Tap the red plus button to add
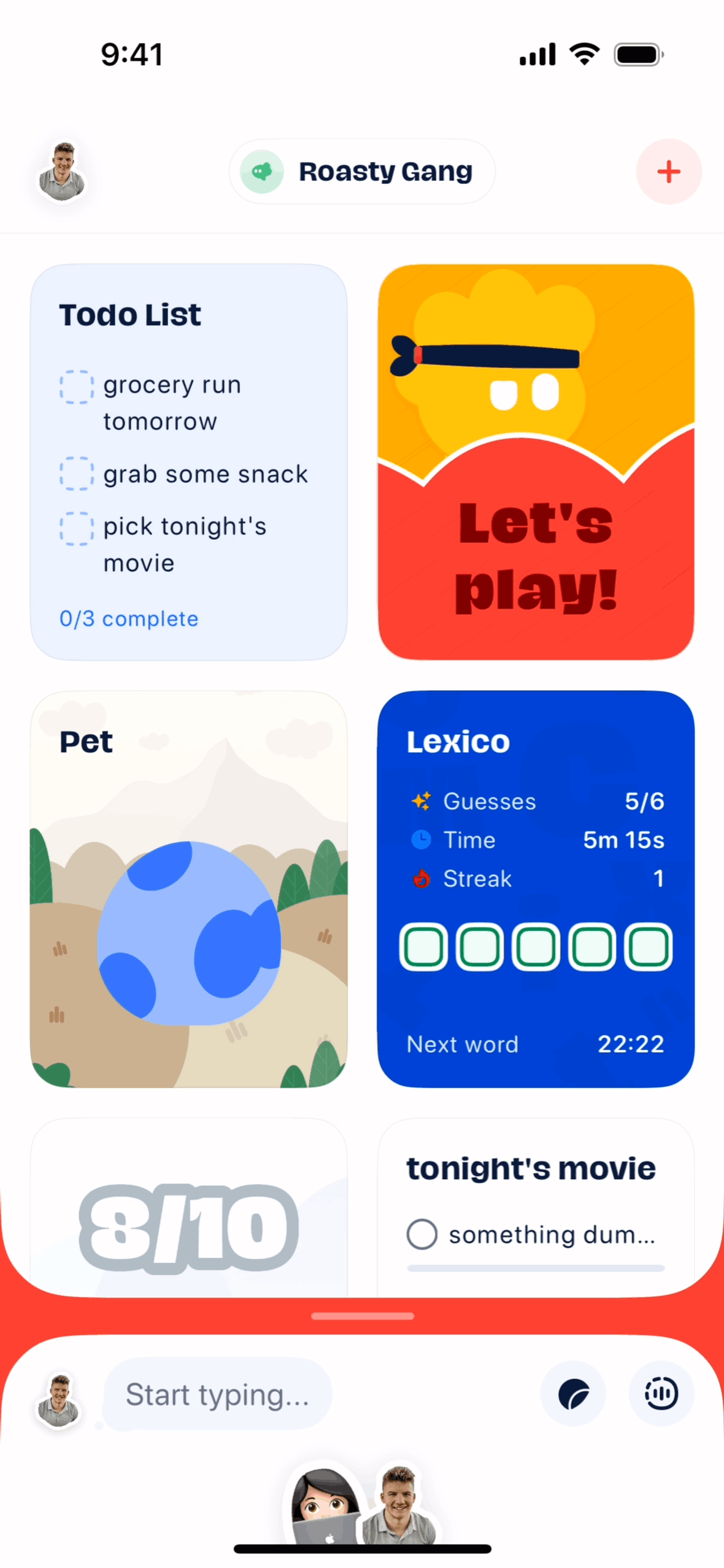Screen dimensions: 724x1568 [x=668, y=172]
